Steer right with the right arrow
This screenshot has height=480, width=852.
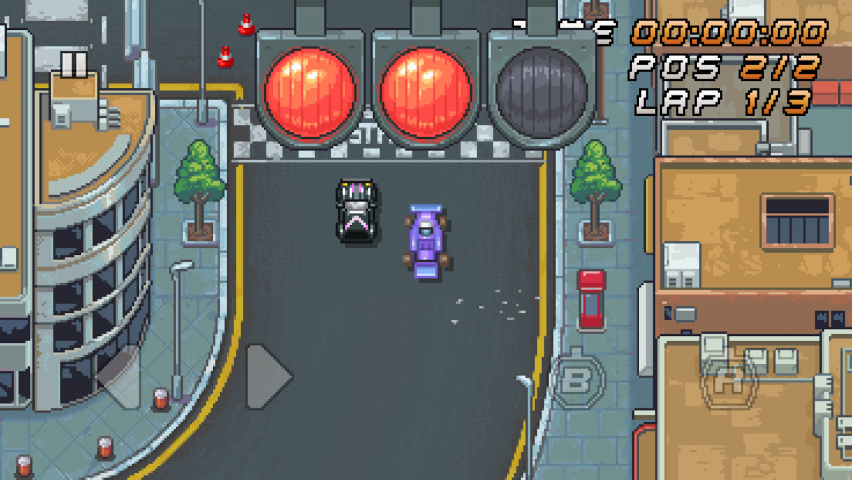267,377
